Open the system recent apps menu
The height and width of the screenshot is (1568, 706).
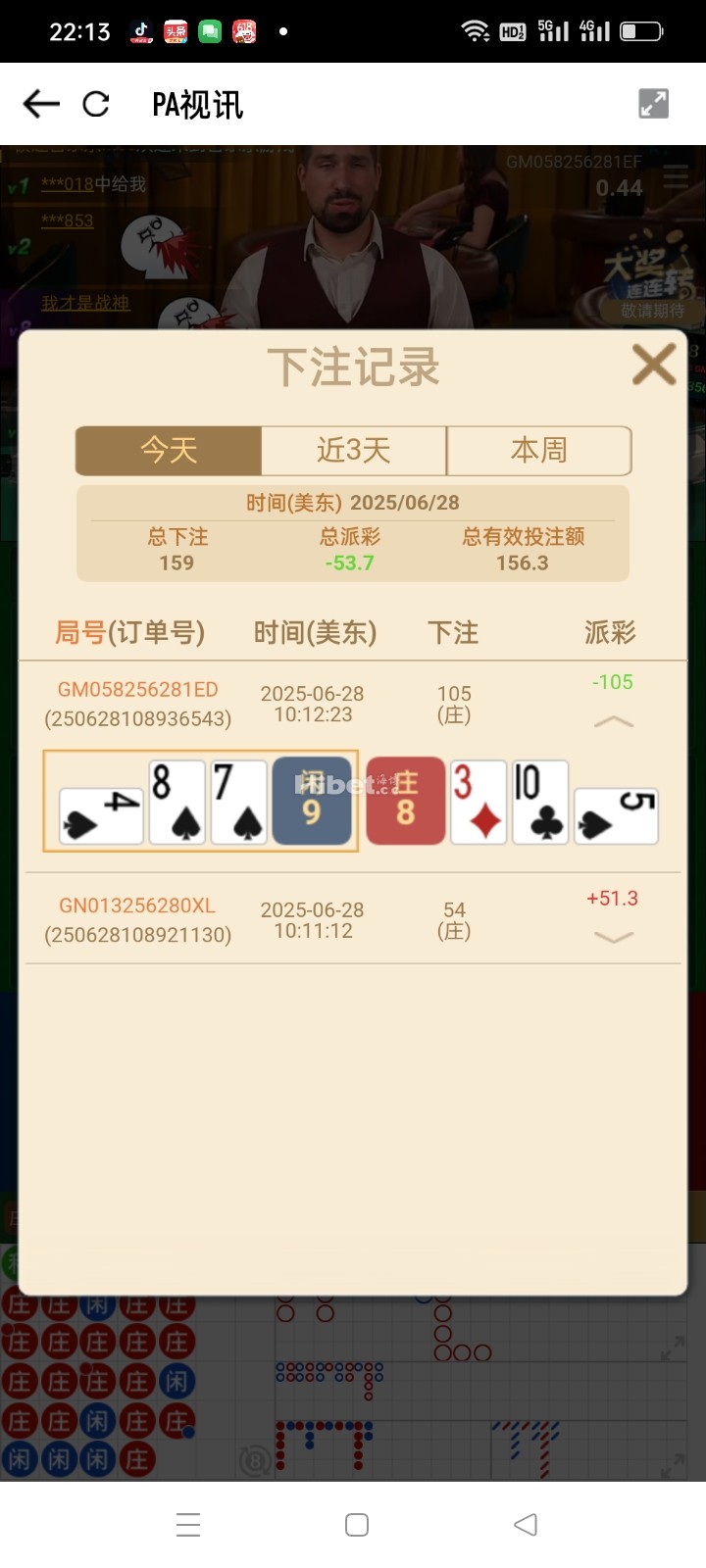[x=188, y=1525]
